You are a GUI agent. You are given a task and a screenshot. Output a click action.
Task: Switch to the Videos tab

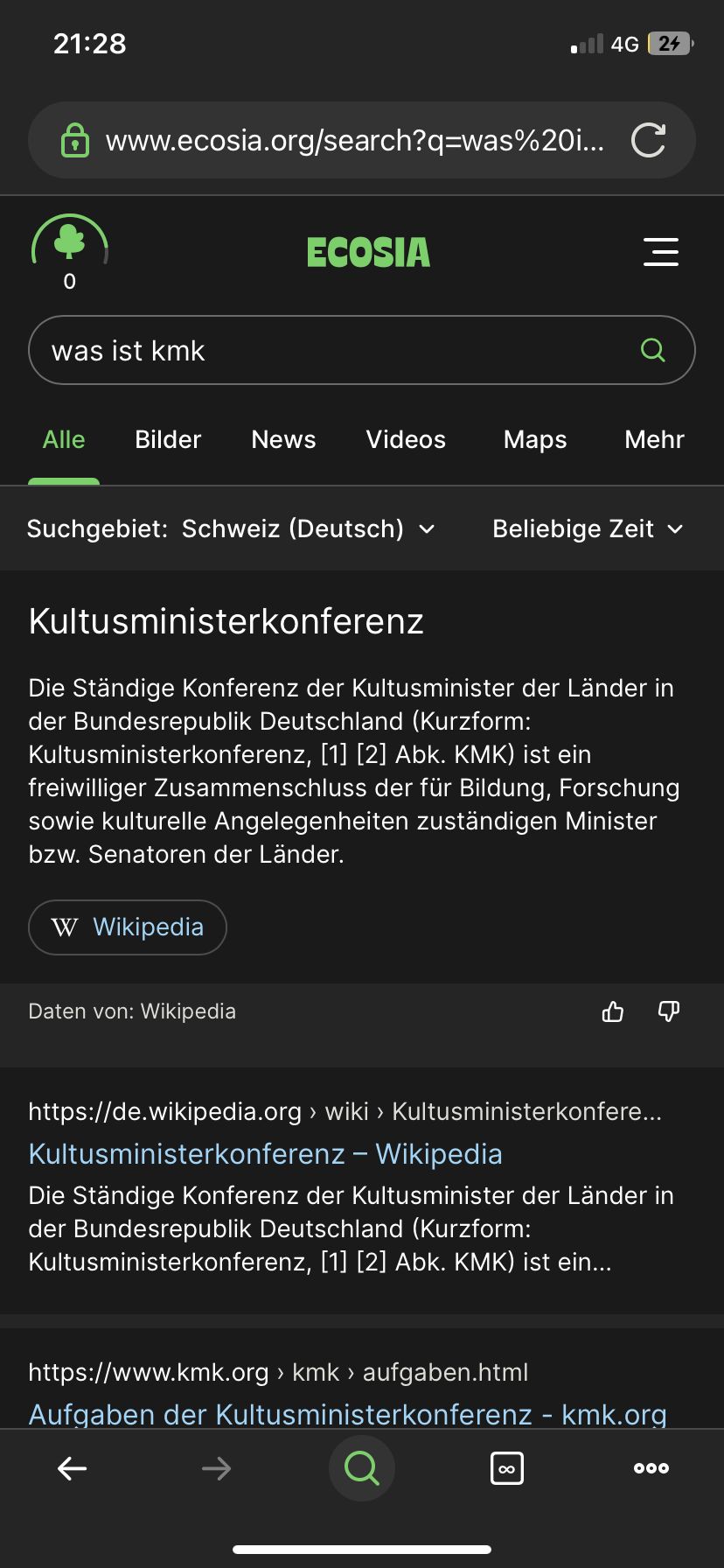click(x=406, y=439)
